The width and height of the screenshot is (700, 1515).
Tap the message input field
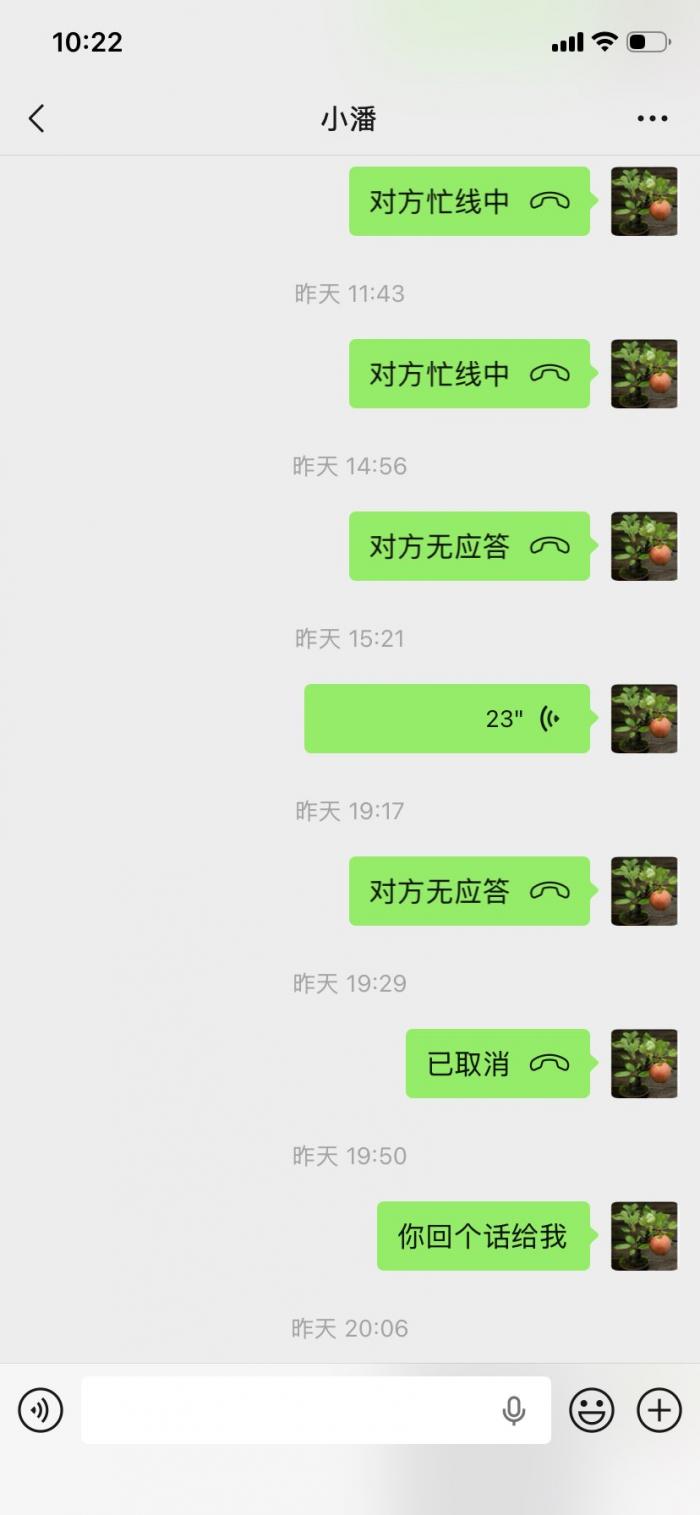(x=290, y=1410)
